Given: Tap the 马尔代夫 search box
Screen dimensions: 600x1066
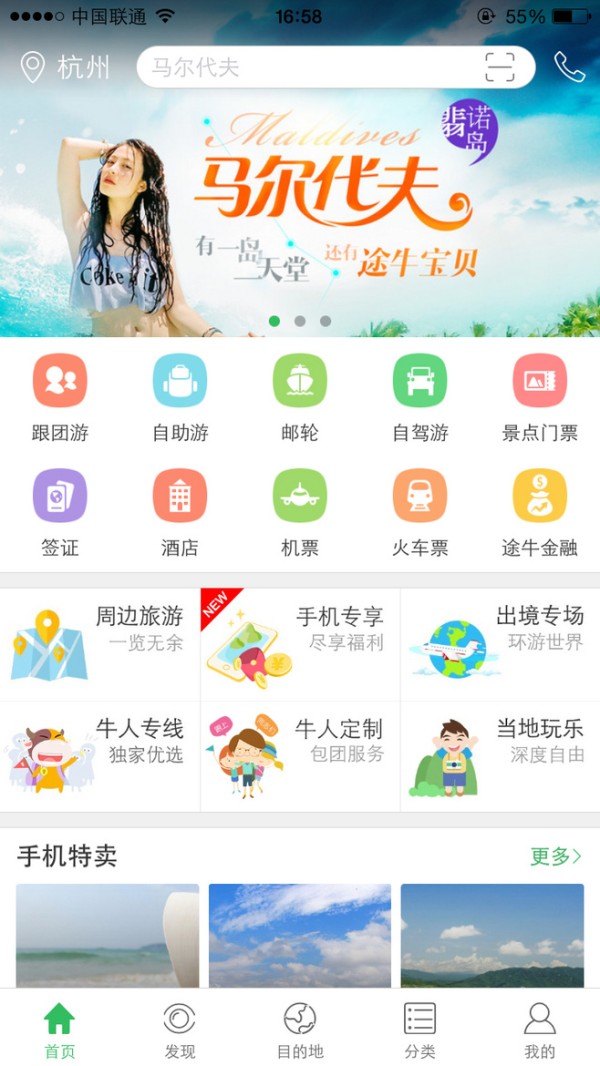Looking at the screenshot, I should point(310,68).
